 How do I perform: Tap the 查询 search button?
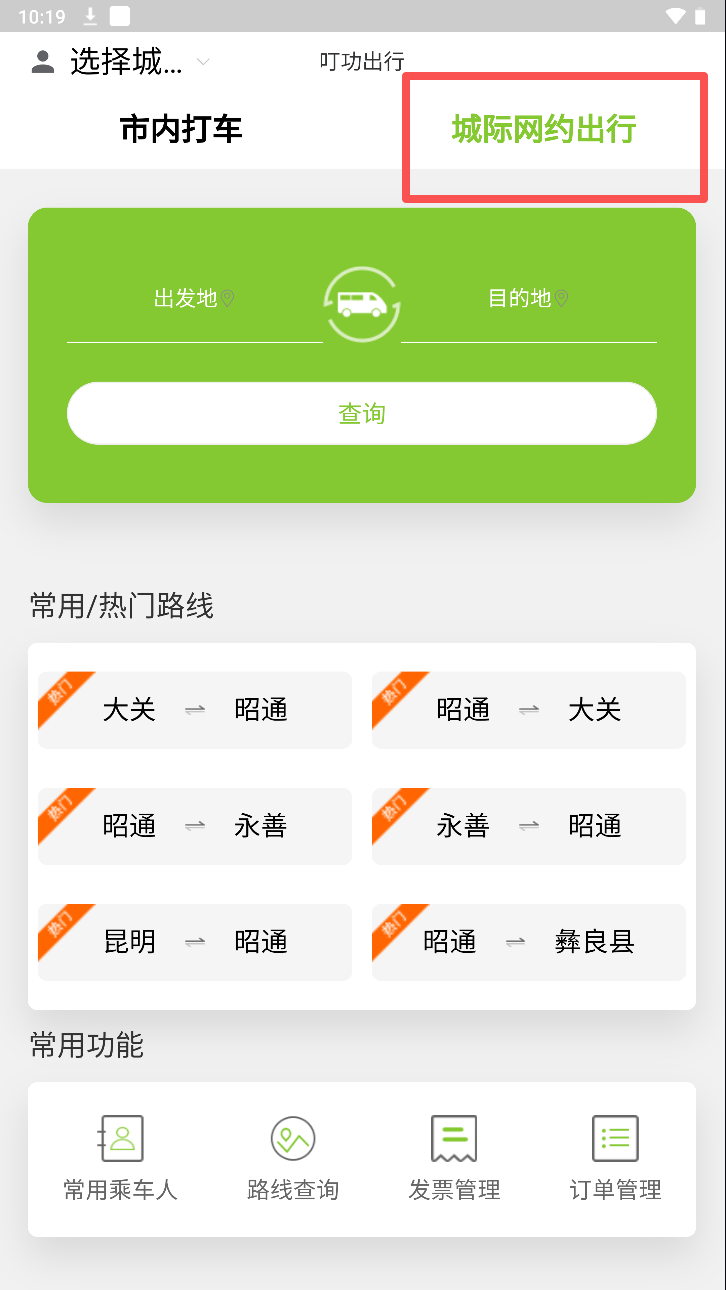point(362,413)
